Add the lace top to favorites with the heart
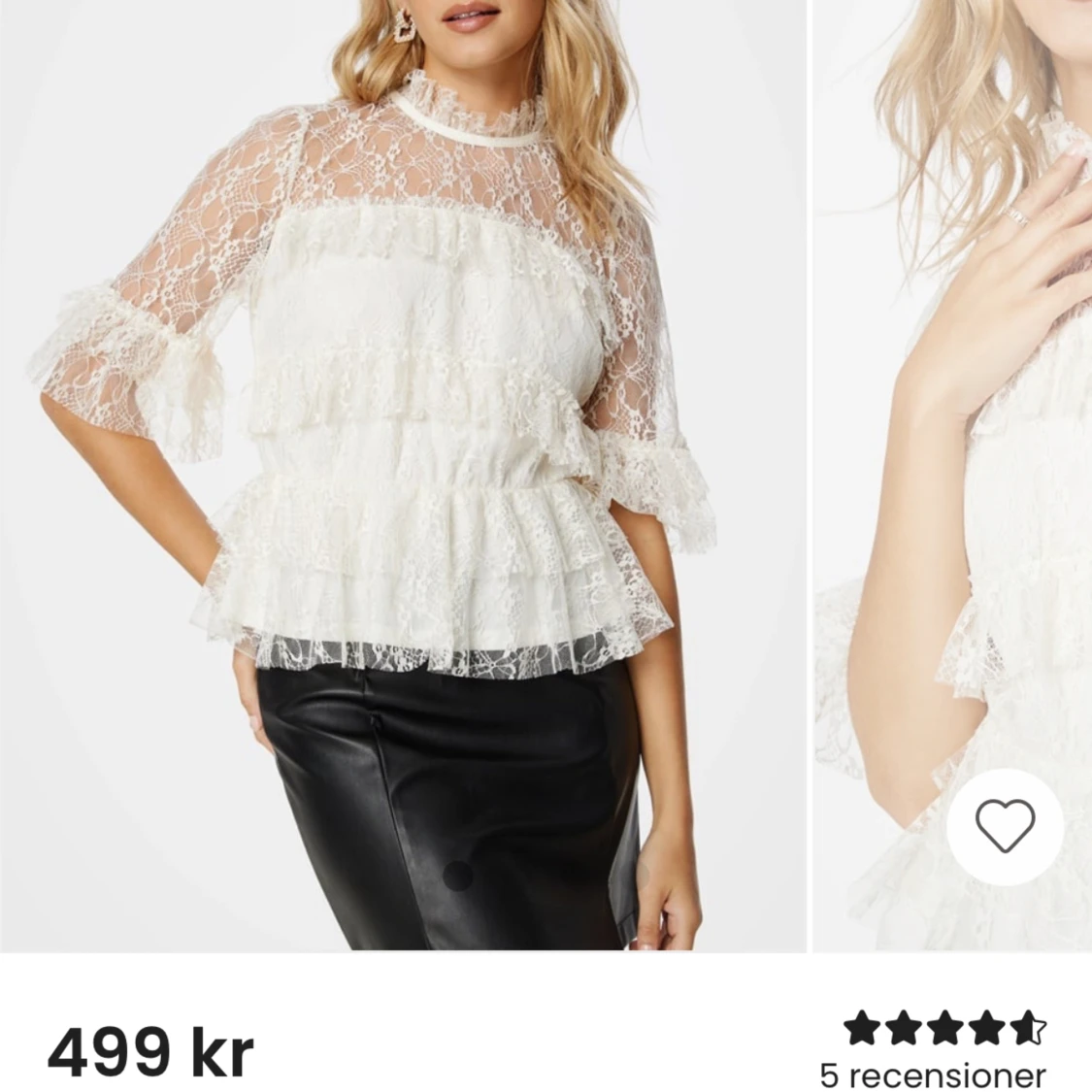This screenshot has height=1092, width=1092. click(x=1005, y=826)
